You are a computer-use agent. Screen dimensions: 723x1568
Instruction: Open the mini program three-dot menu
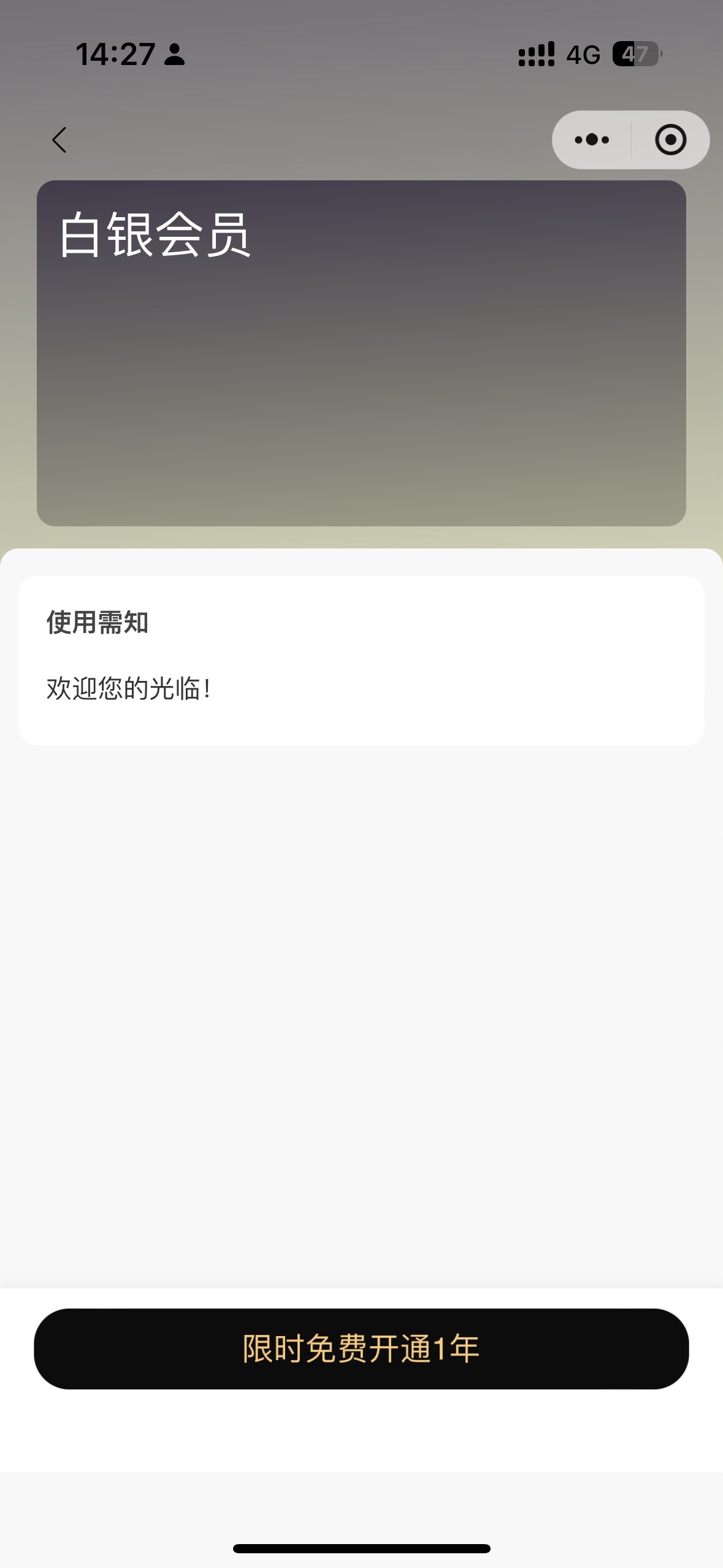[x=592, y=140]
